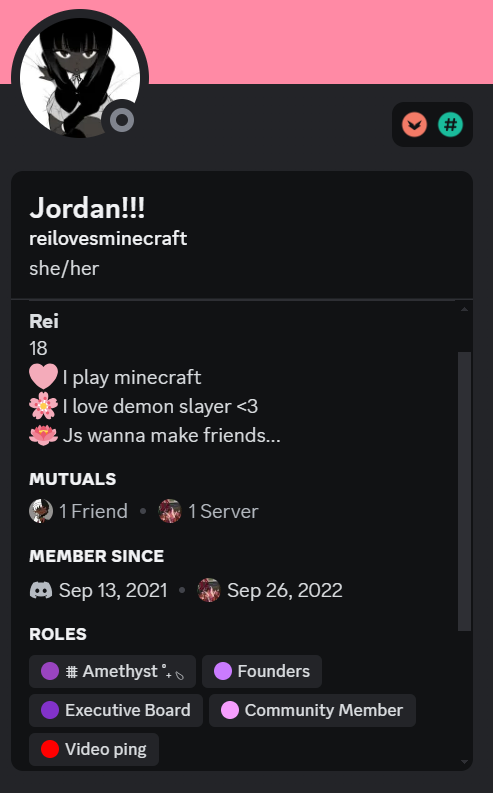Select the Executive Board role chip
The image size is (493, 793).
[x=116, y=710]
